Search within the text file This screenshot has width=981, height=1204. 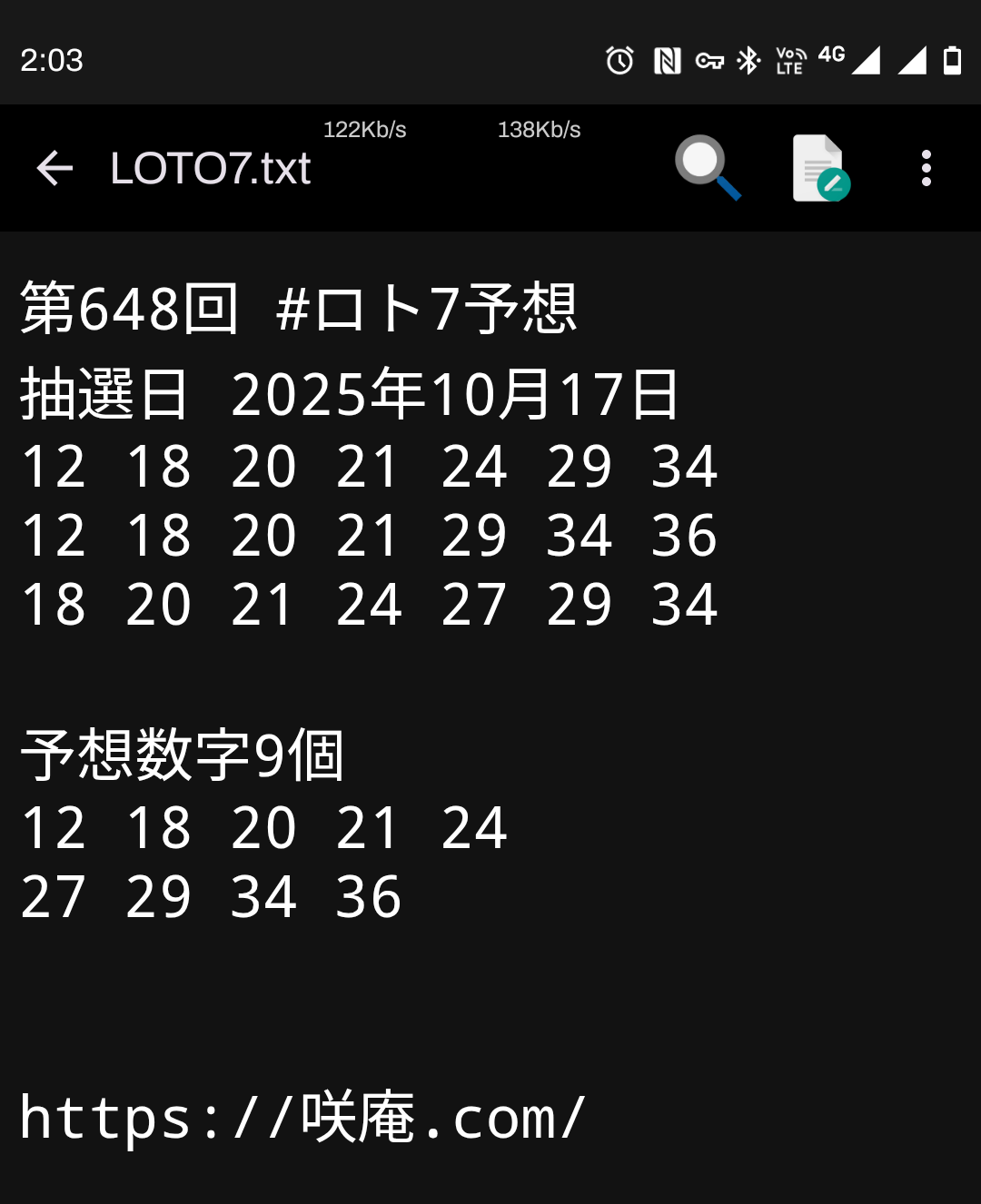point(707,168)
